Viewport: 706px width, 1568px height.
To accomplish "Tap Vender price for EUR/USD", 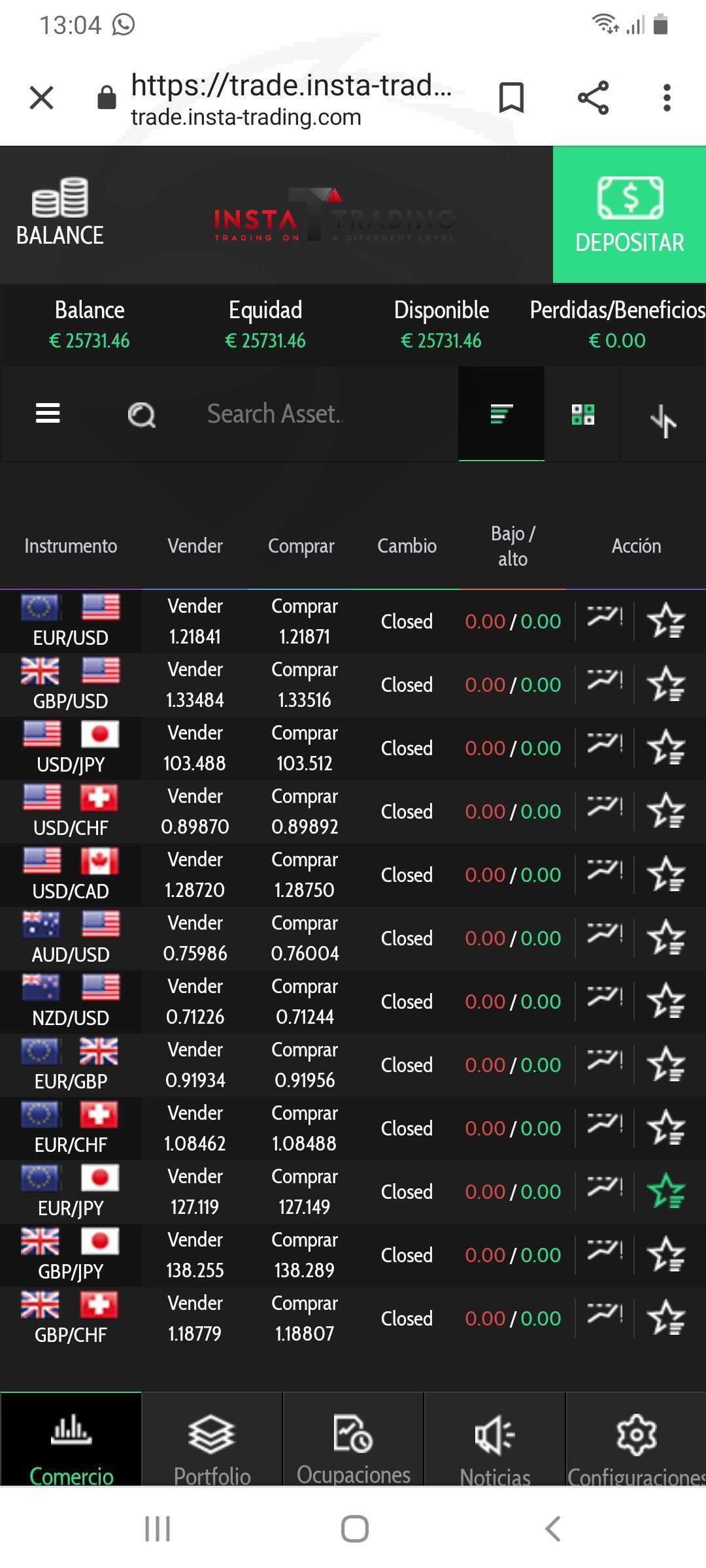I will pyautogui.click(x=195, y=621).
